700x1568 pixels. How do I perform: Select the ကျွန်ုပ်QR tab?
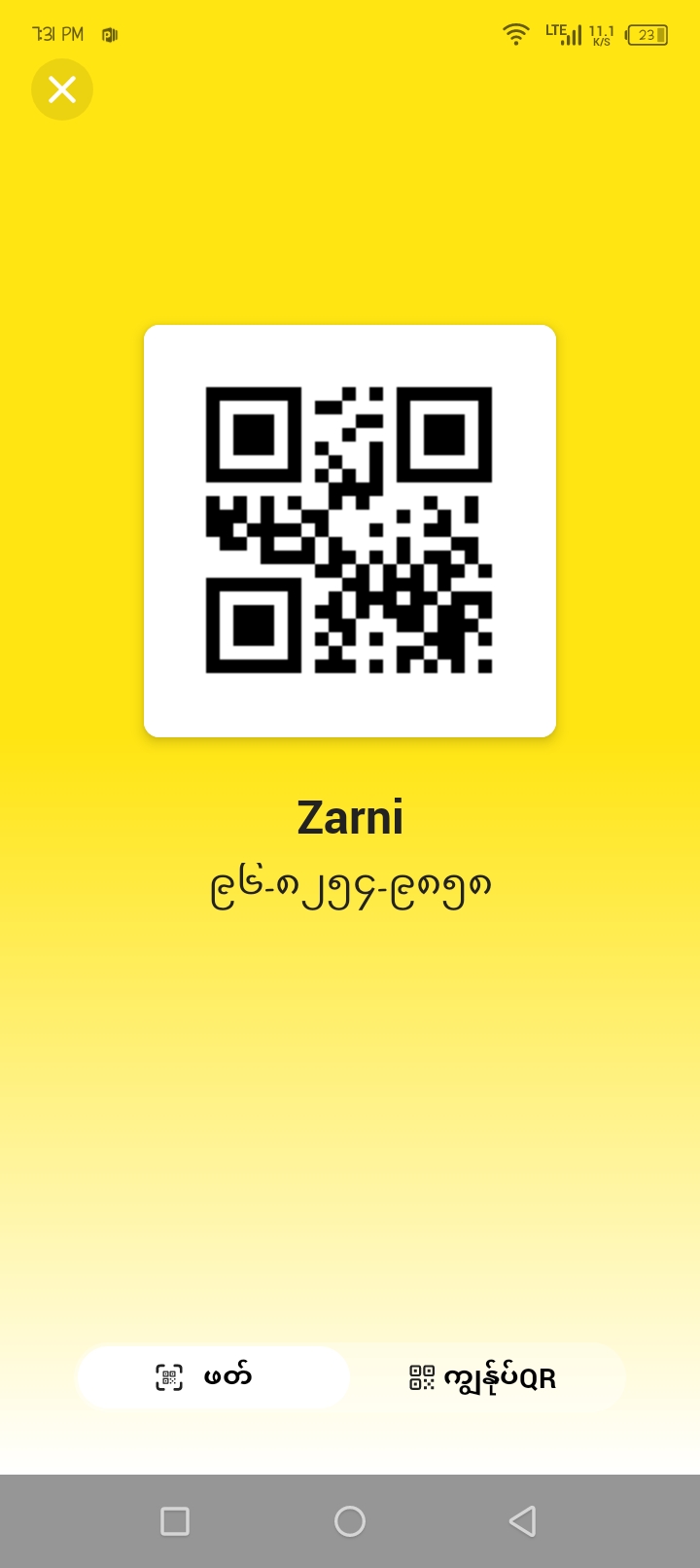pos(486,1377)
